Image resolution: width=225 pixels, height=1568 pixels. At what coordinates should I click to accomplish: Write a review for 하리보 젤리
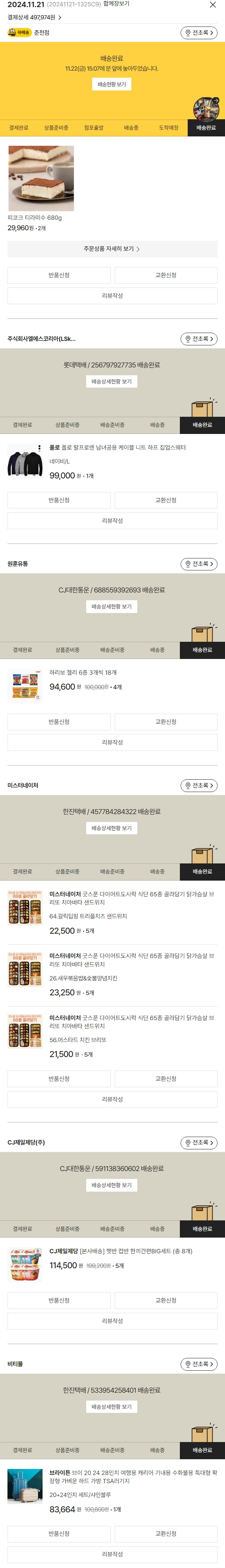click(x=112, y=743)
